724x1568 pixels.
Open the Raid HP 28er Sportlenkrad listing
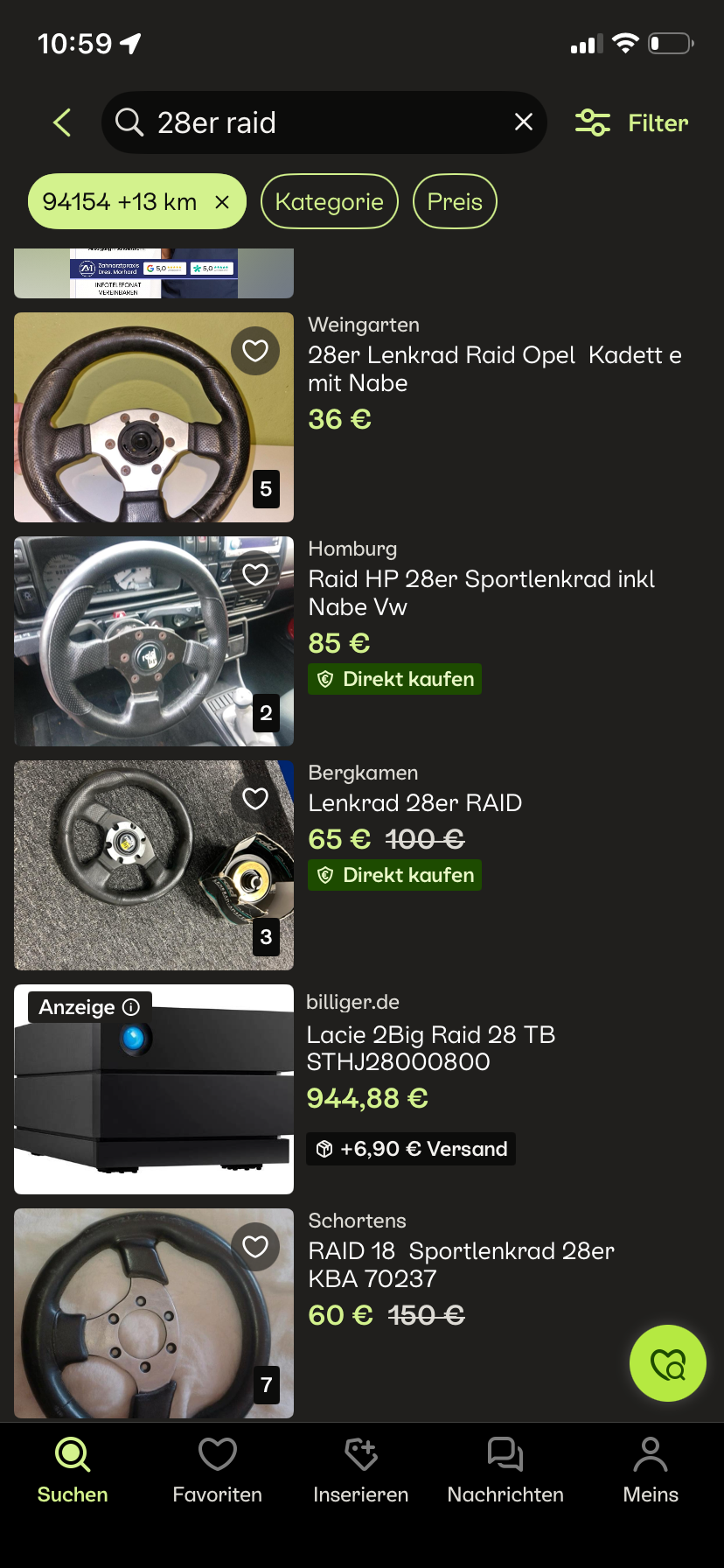coord(481,592)
